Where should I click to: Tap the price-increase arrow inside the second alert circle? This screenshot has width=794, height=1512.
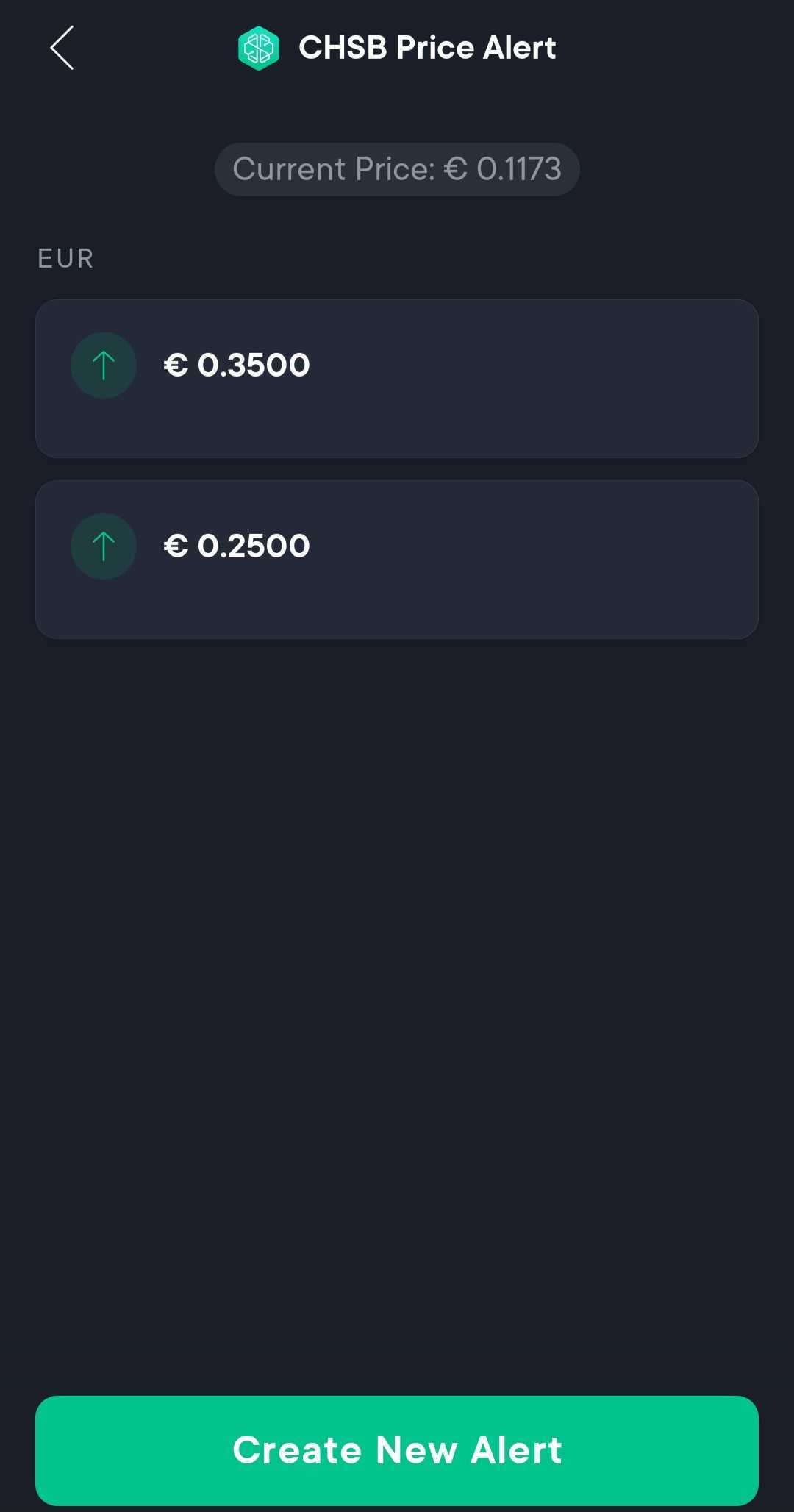[x=103, y=546]
